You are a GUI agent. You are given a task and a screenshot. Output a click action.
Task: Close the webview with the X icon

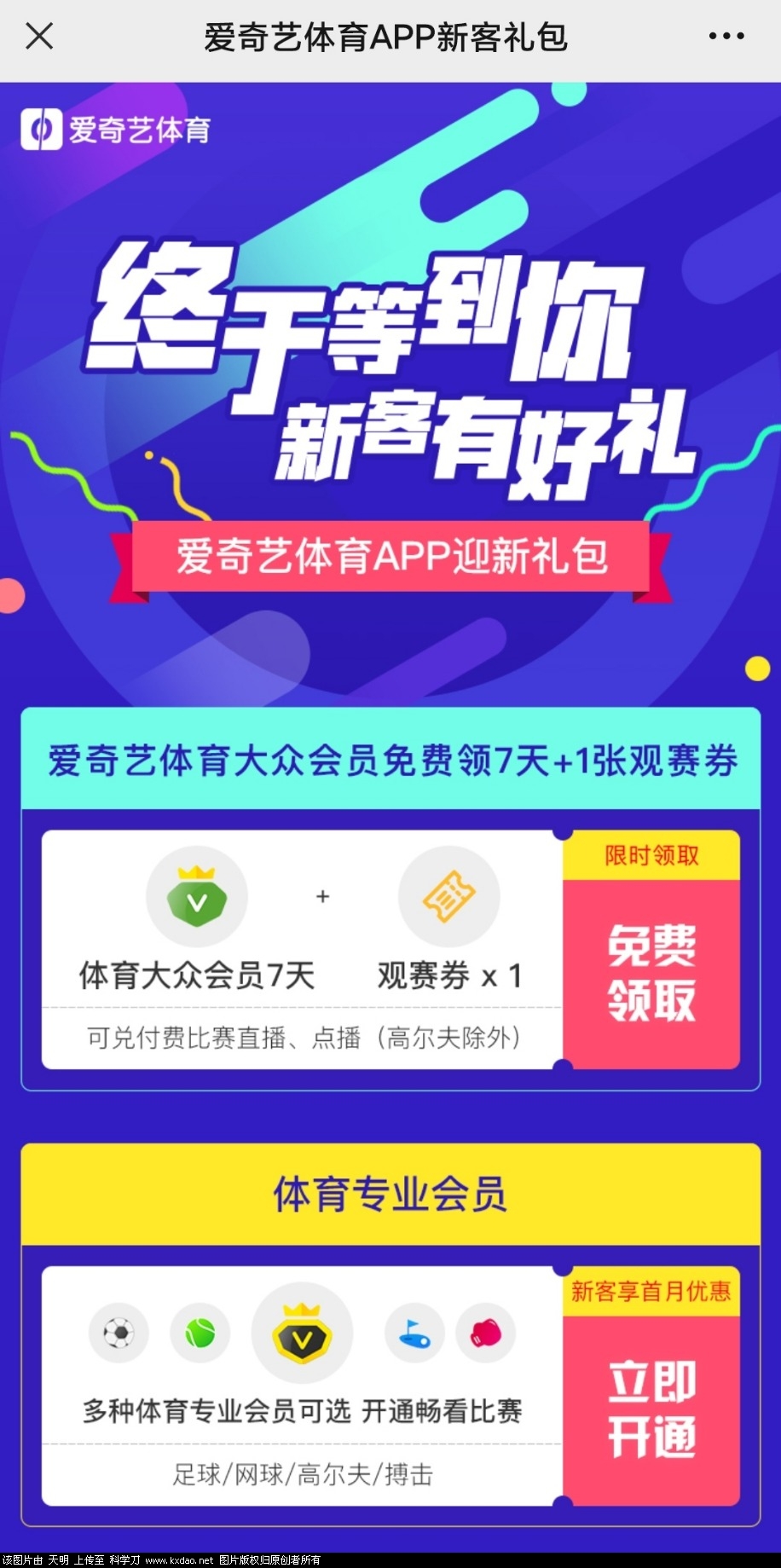click(x=39, y=37)
